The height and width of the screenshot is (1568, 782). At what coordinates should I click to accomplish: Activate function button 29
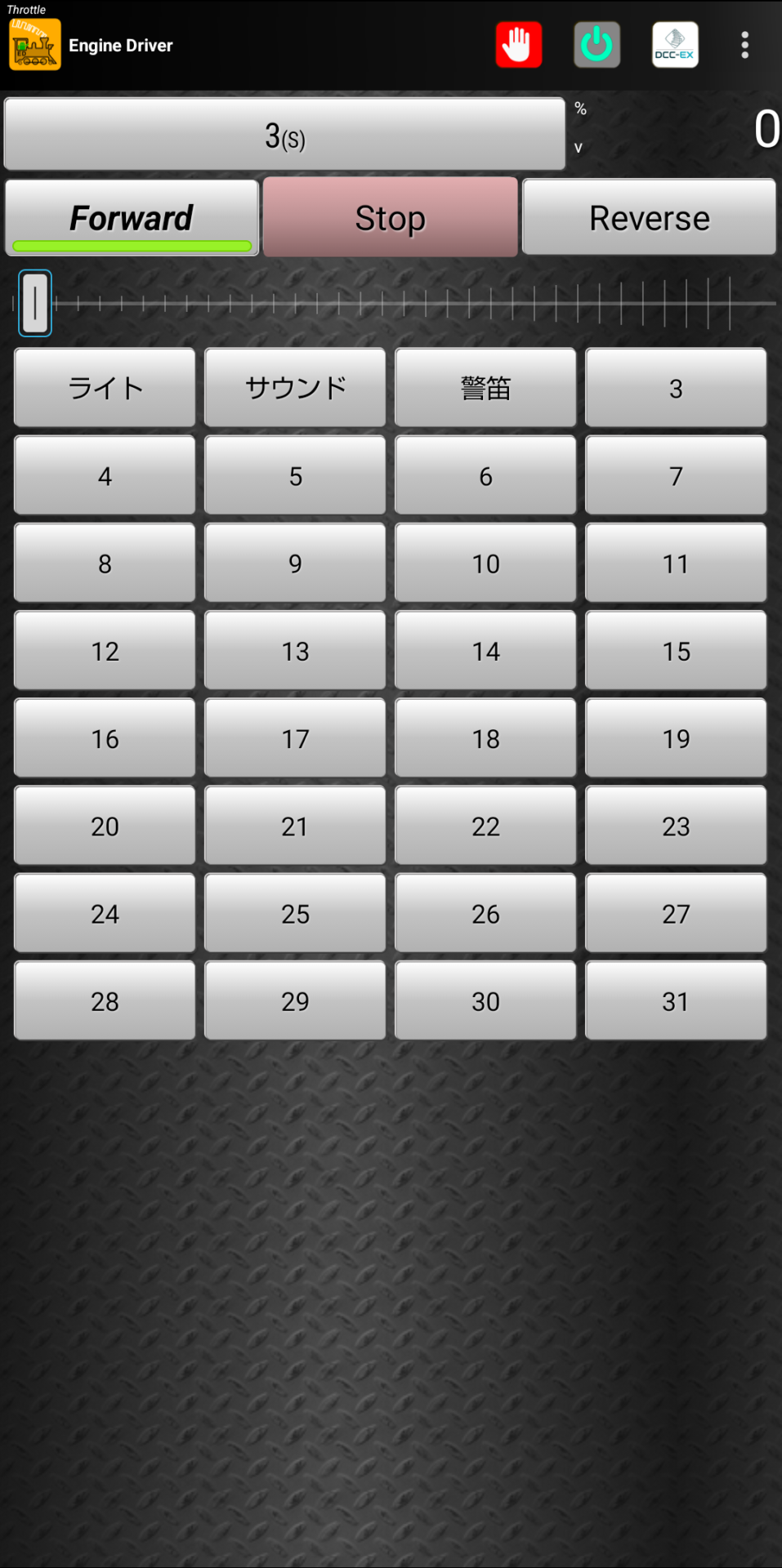pos(295,1000)
